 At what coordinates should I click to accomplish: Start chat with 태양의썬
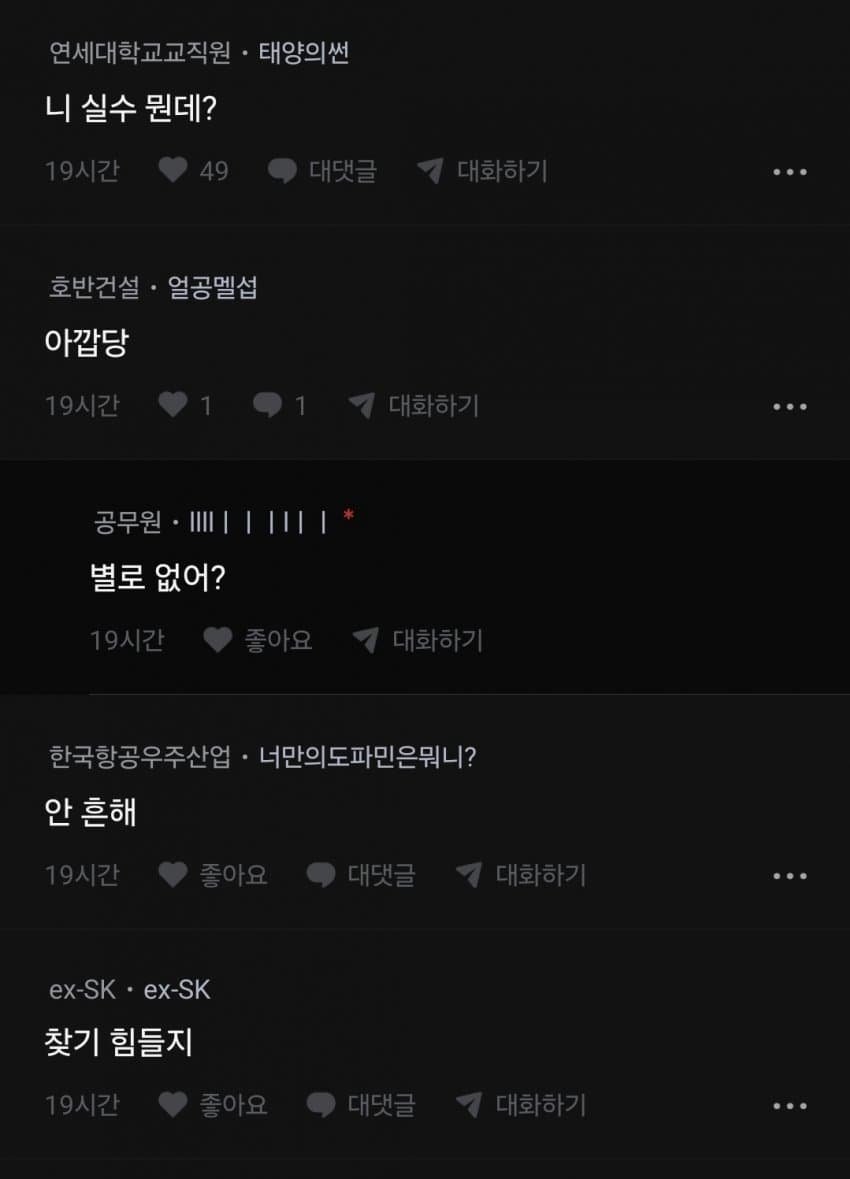pyautogui.click(x=483, y=171)
